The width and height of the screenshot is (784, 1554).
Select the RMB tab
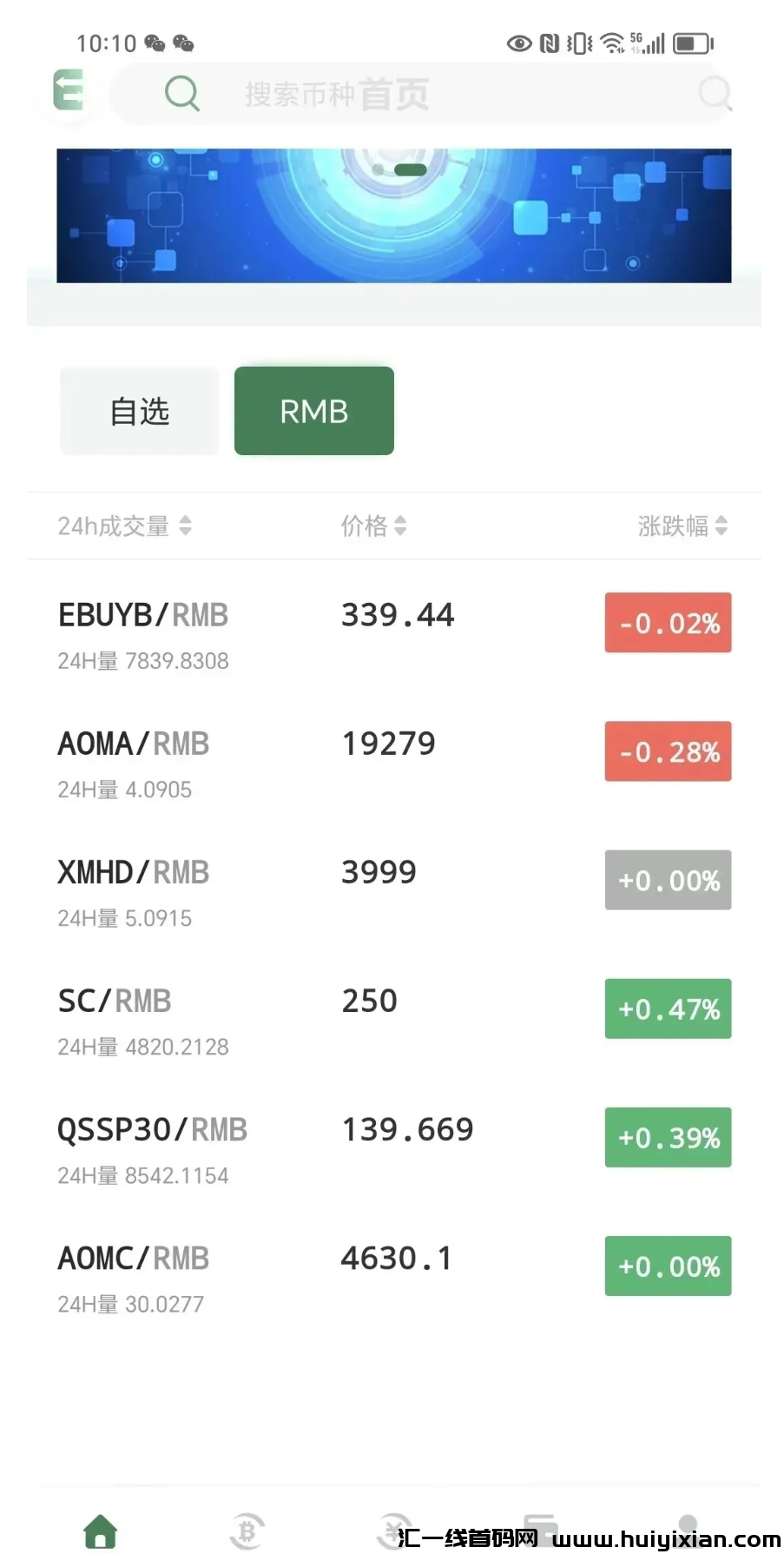(x=313, y=410)
